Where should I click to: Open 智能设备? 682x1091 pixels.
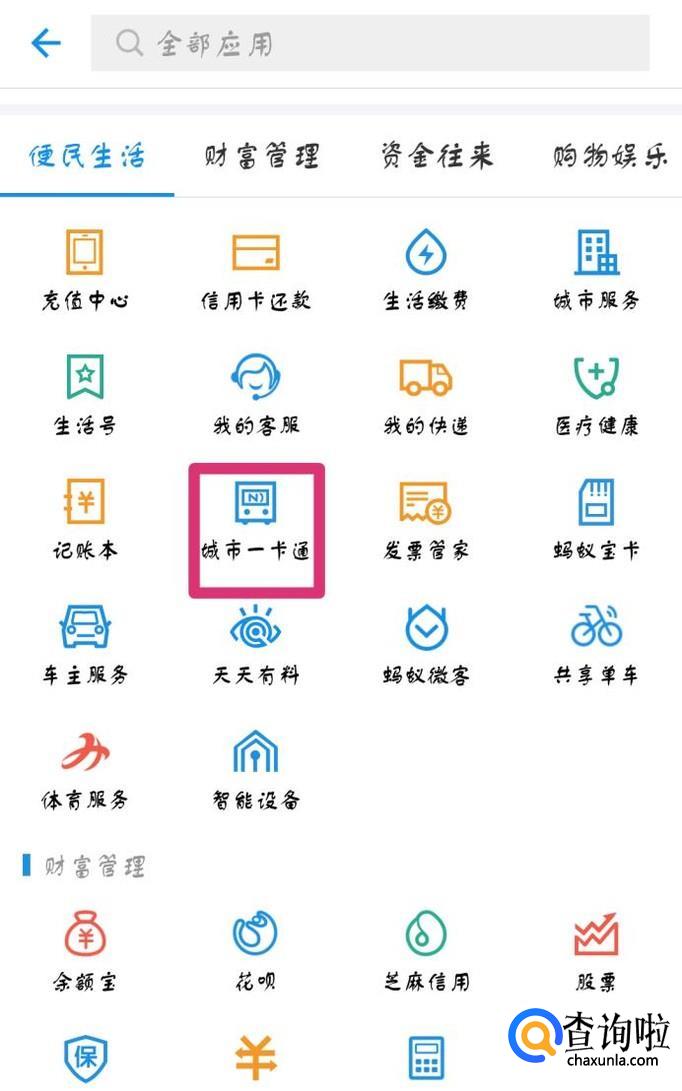coord(256,766)
